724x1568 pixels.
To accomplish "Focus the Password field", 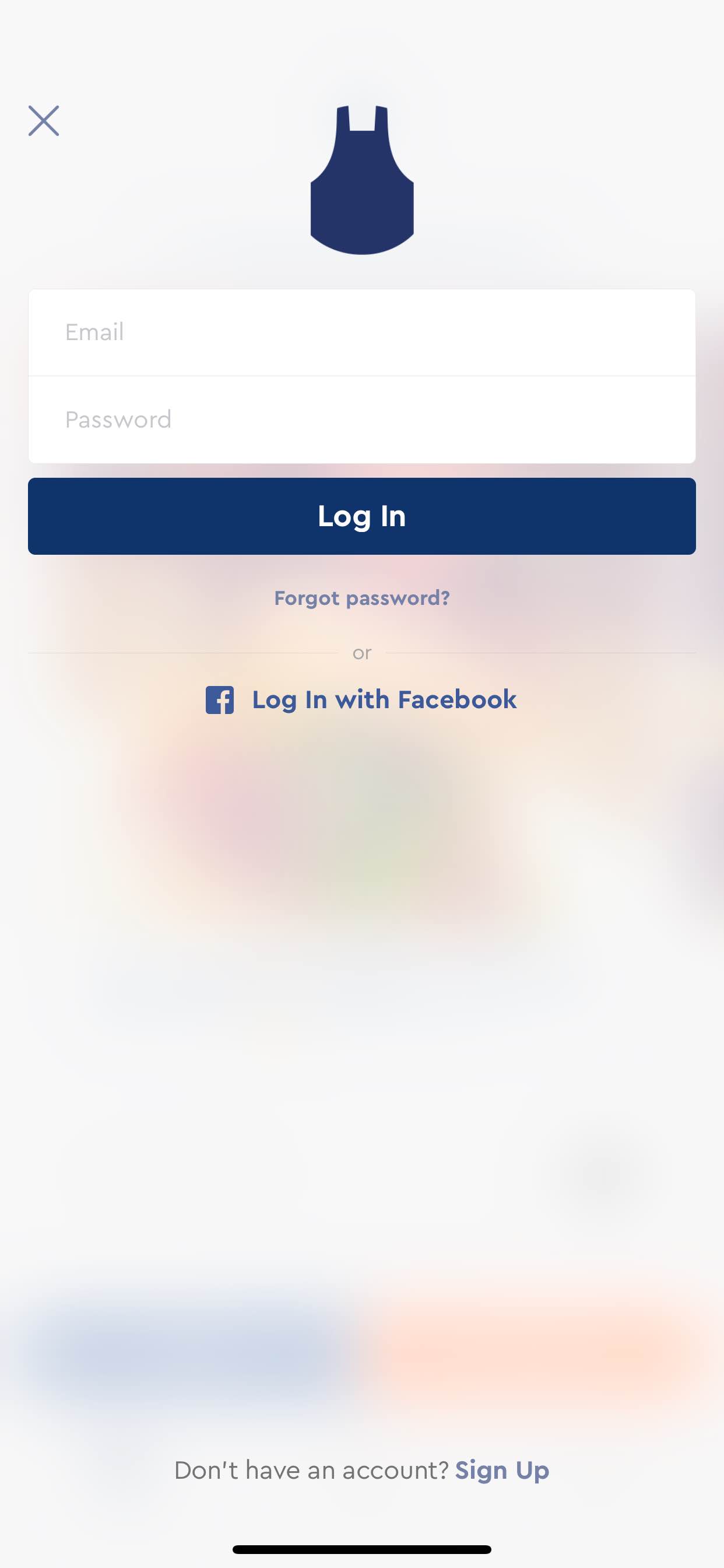I will [362, 420].
